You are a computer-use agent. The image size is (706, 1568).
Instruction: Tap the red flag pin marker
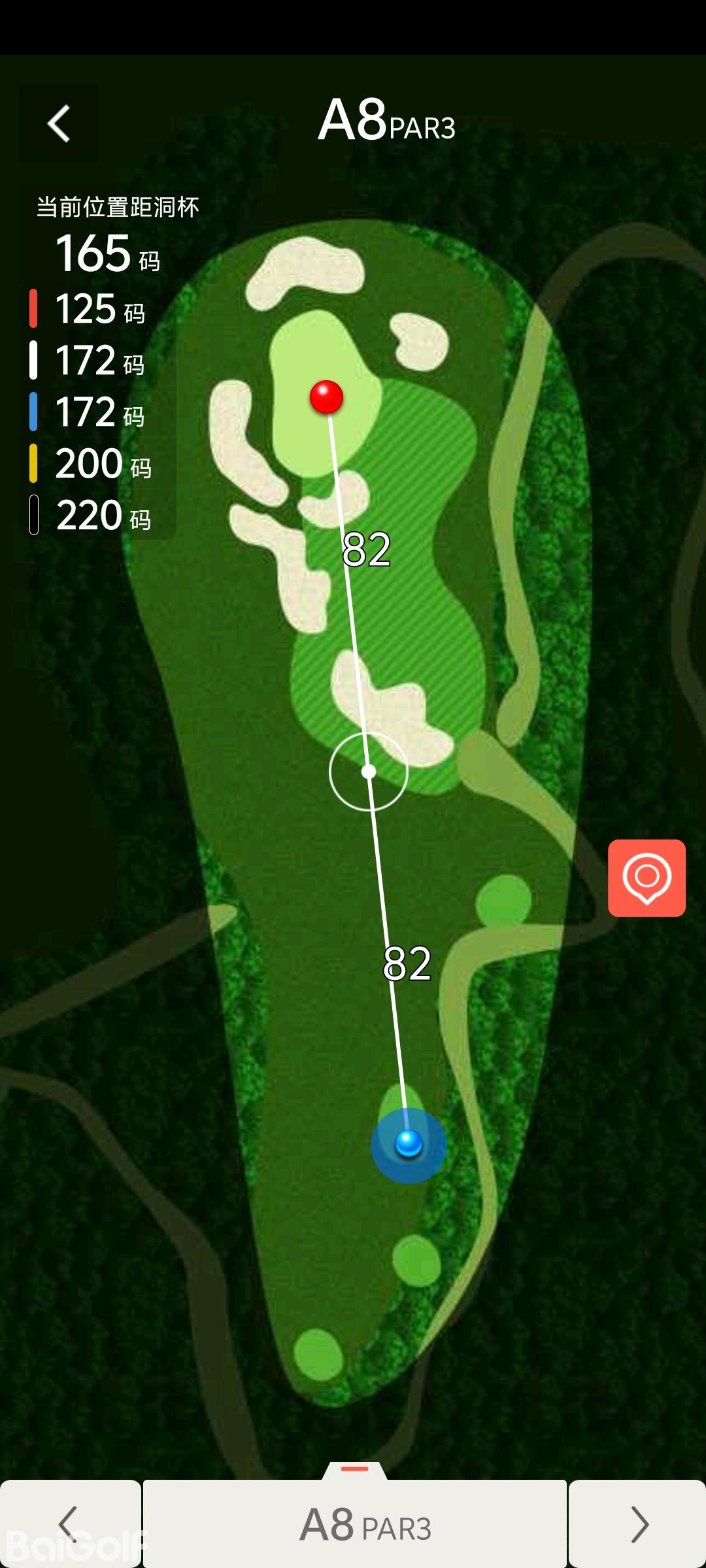click(326, 397)
